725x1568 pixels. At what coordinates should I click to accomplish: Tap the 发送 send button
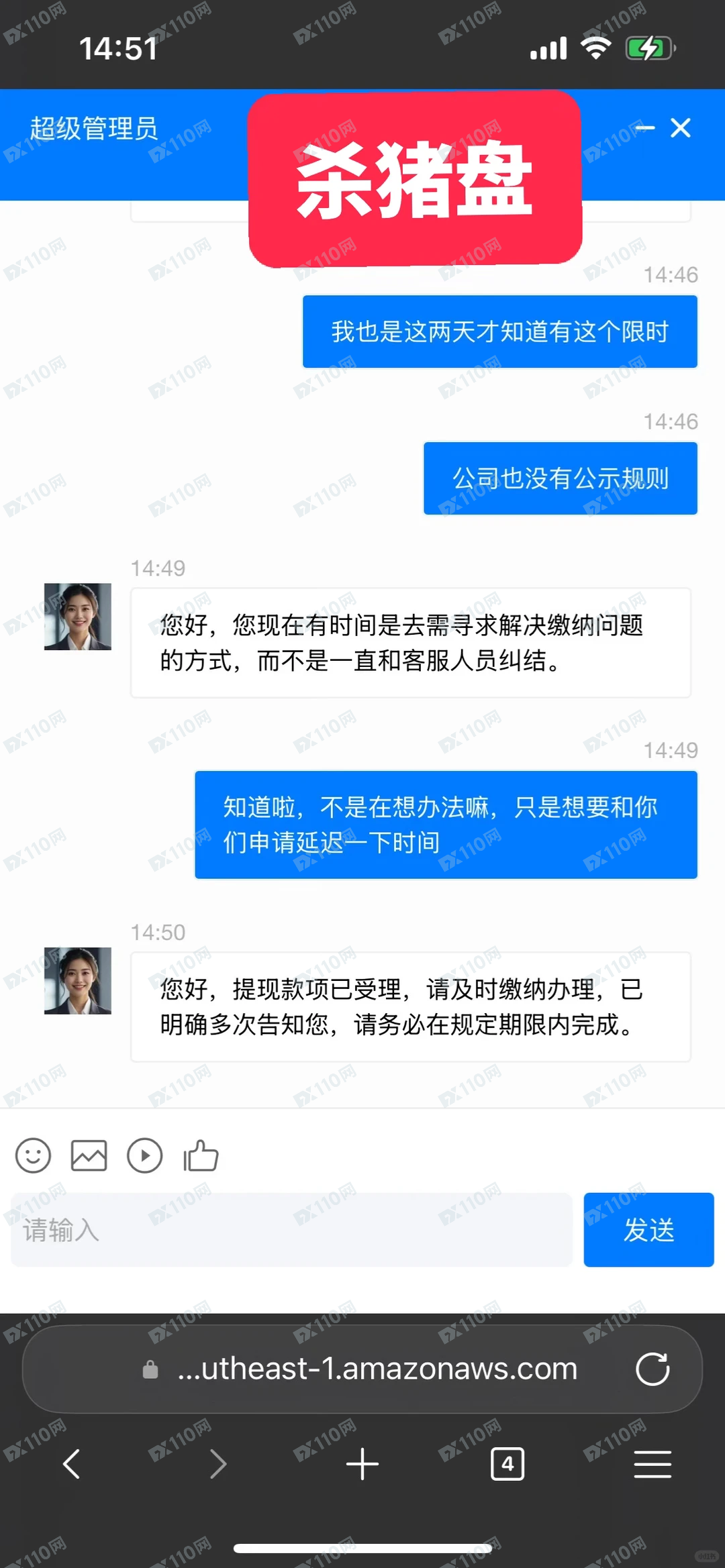click(648, 1230)
